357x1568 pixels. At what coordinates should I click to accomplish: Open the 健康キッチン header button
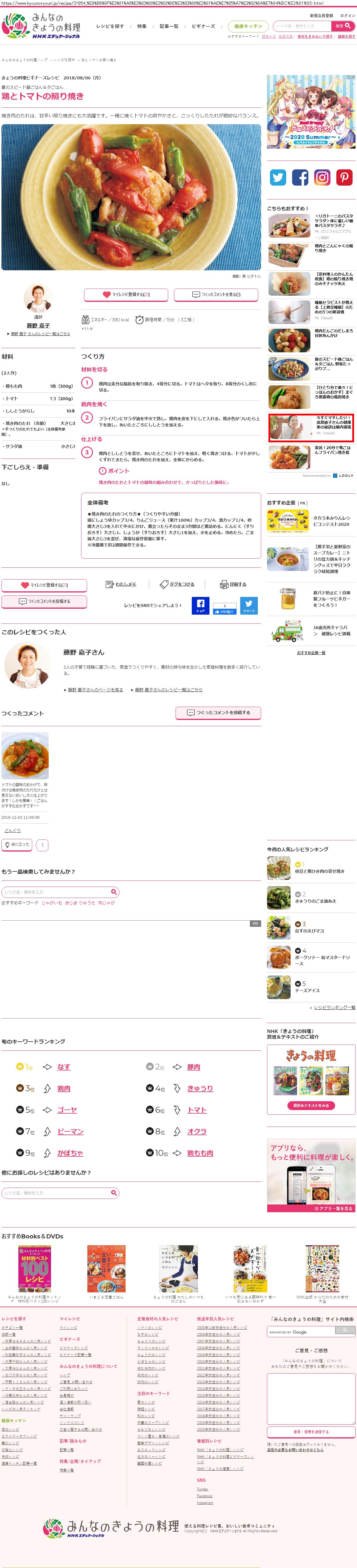(248, 26)
